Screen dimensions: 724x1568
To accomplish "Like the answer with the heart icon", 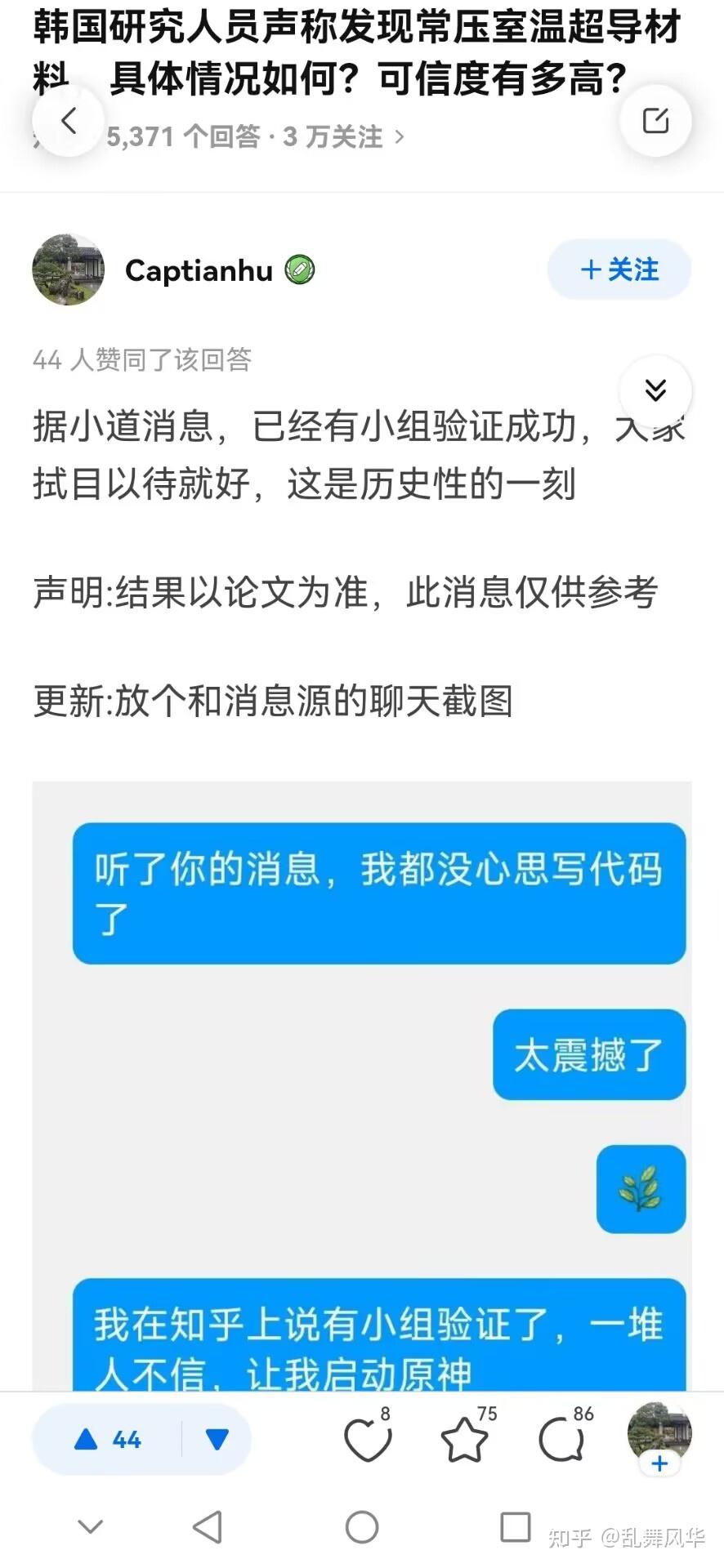I will coord(367,1440).
